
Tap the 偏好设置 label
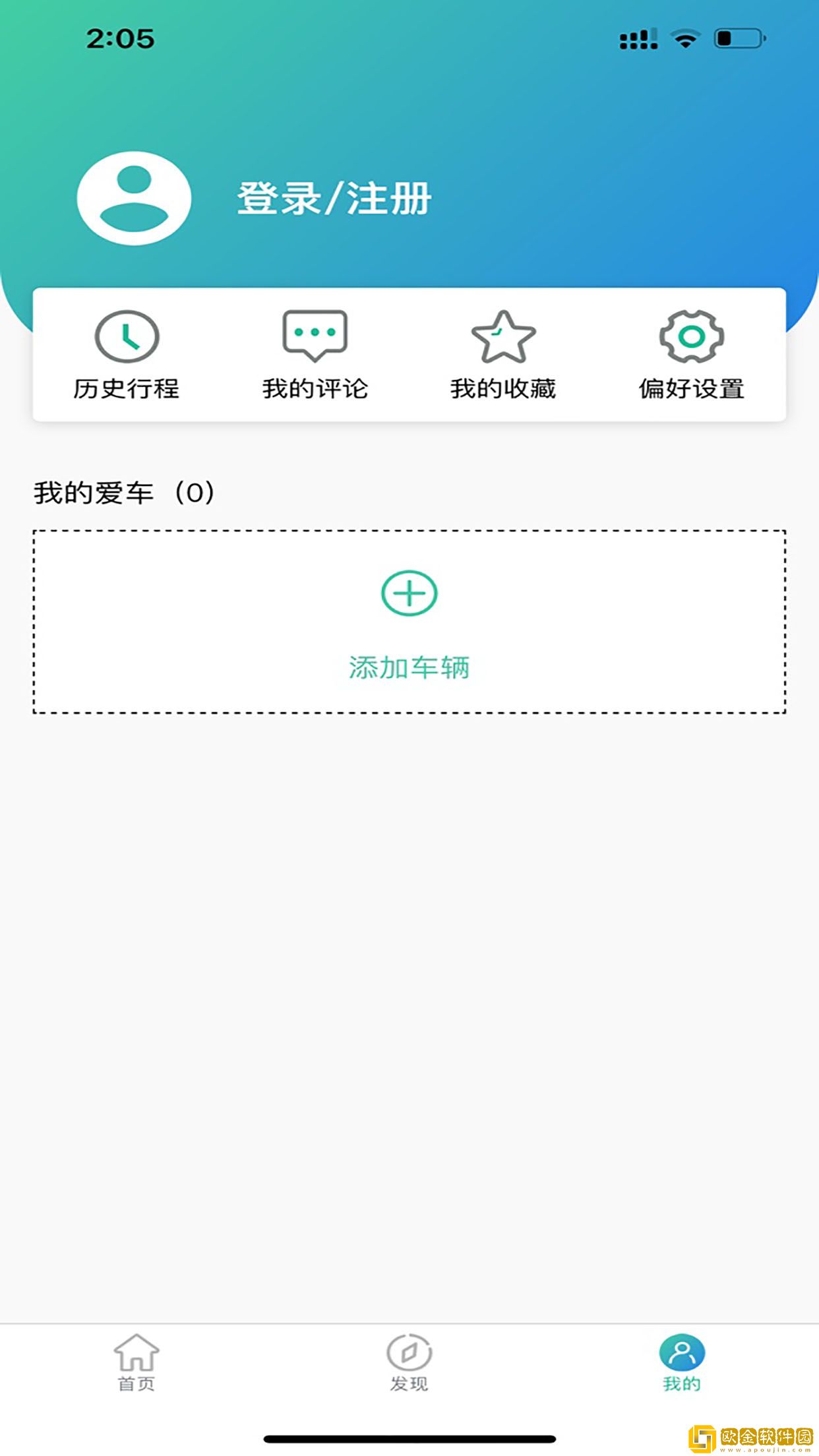coord(690,388)
